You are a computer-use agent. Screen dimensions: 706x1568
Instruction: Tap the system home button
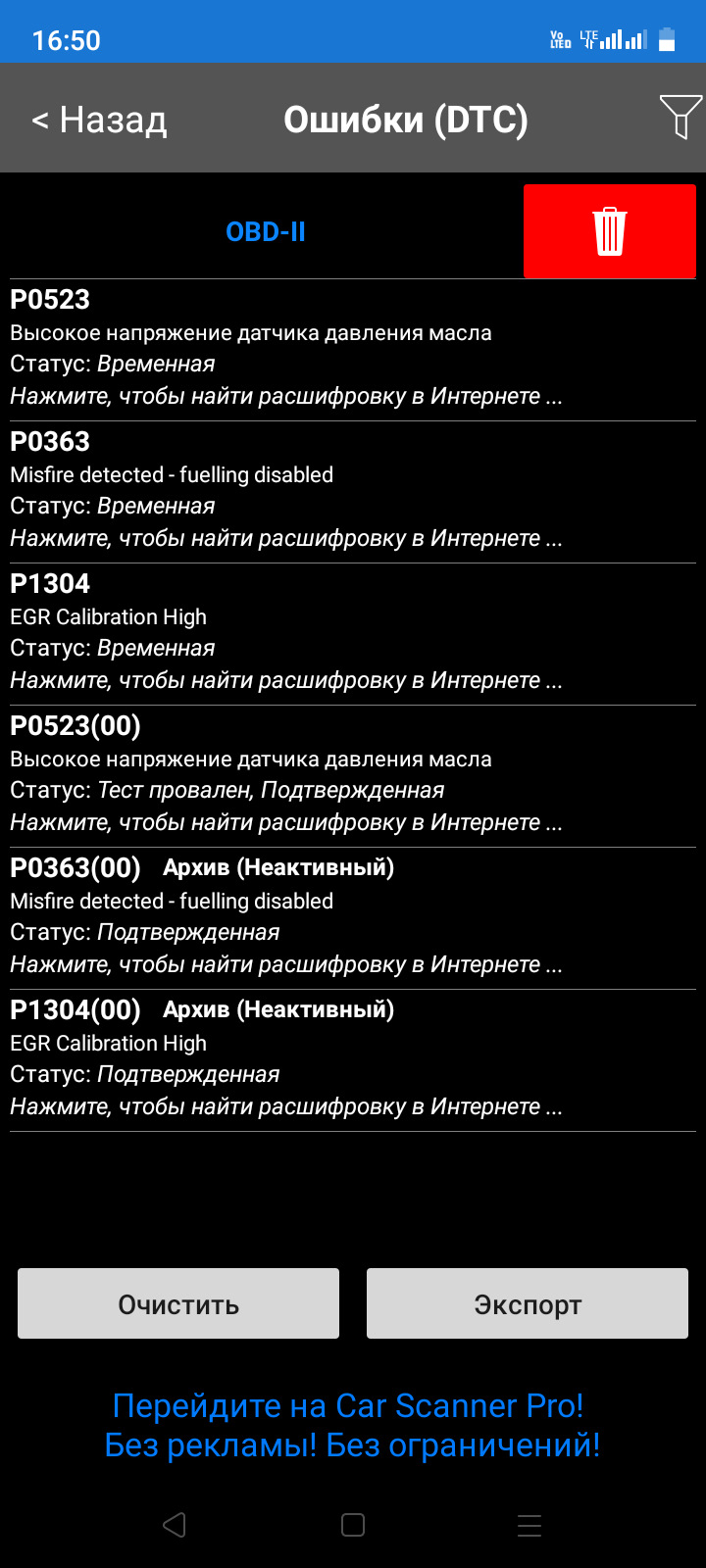(x=353, y=1525)
